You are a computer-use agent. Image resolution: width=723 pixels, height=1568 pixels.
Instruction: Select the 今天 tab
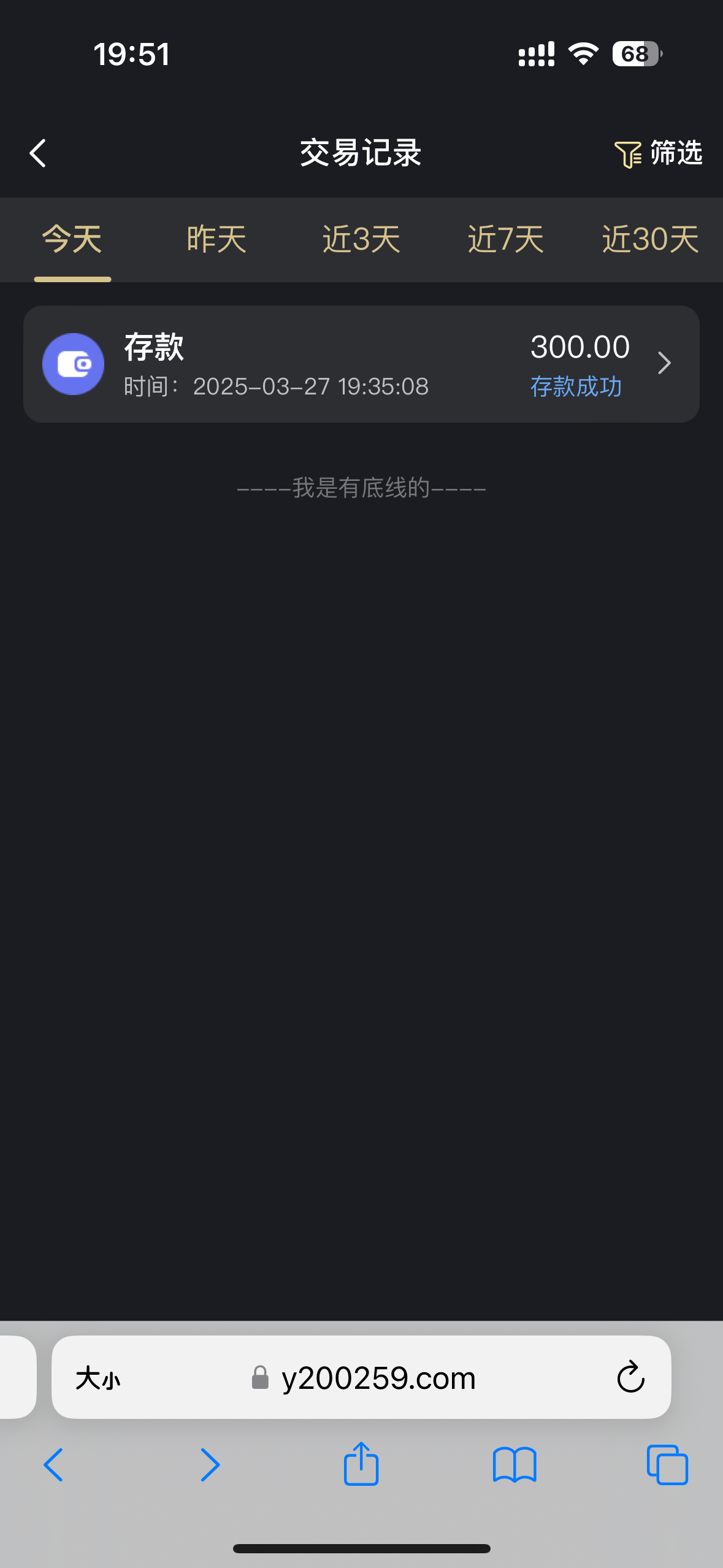coord(72,239)
